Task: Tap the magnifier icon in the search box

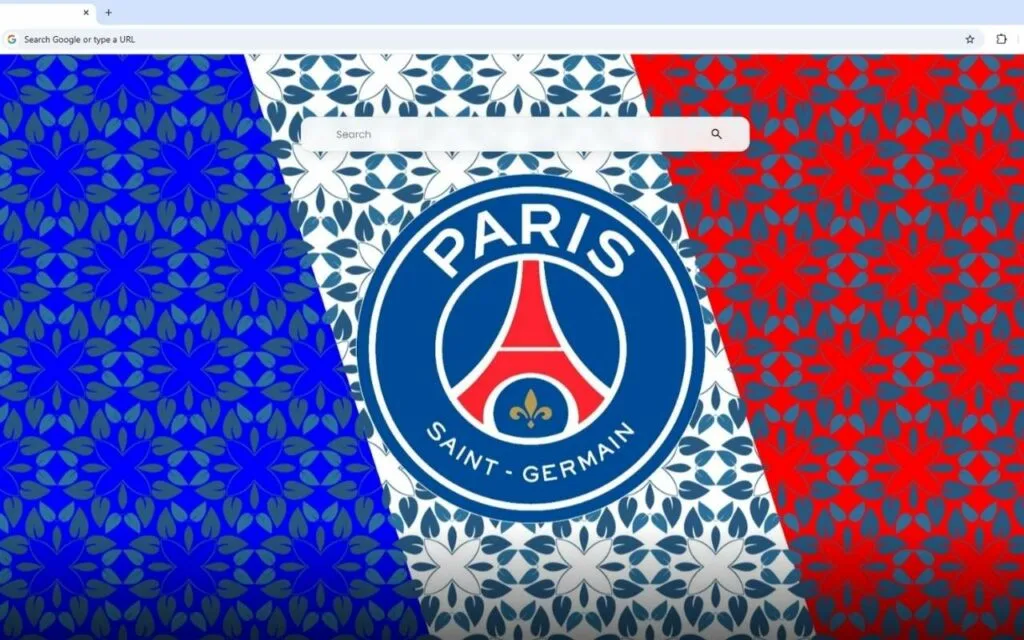Action: click(716, 135)
